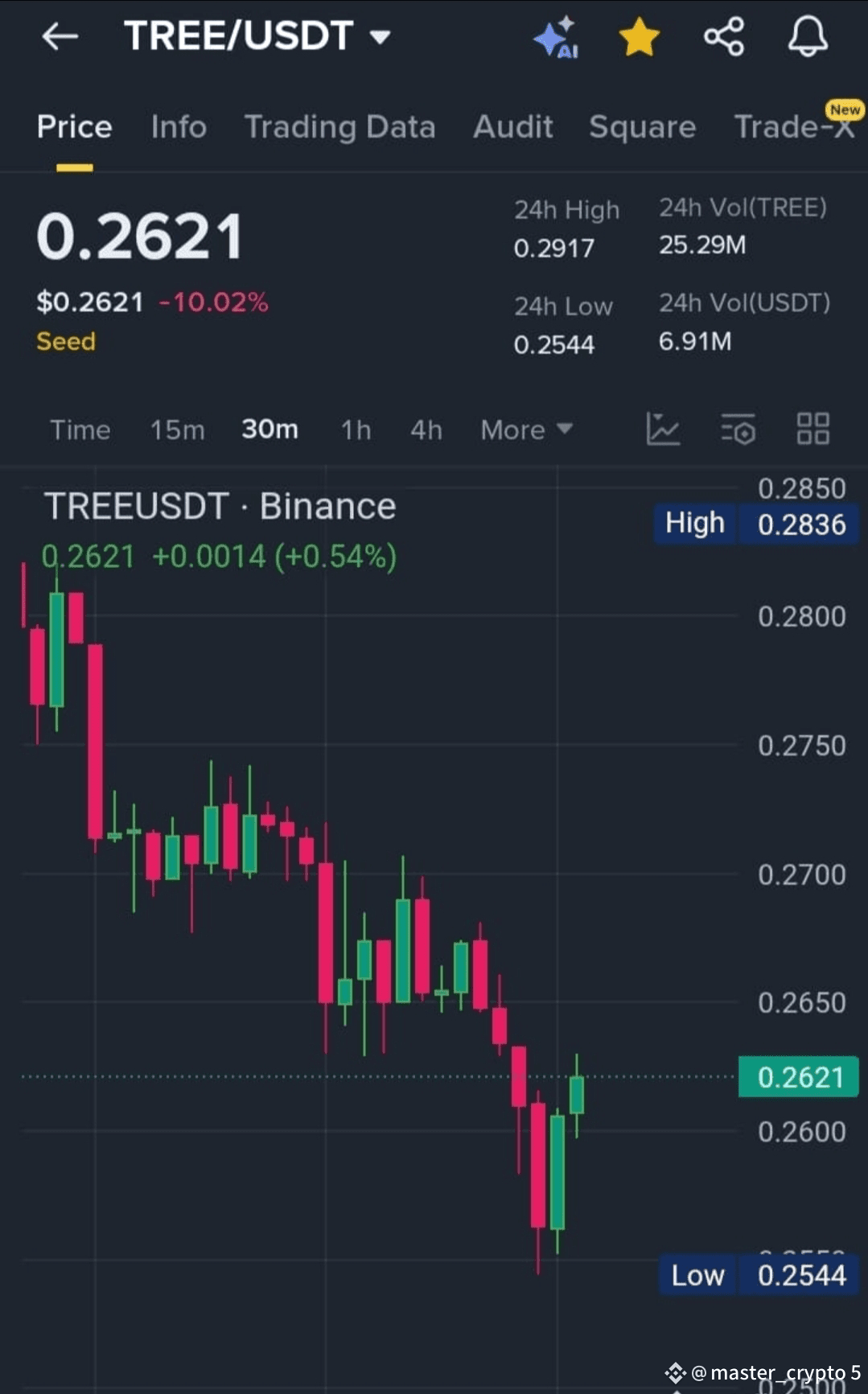Viewport: 868px width, 1394px height.
Task: Tap the Seed tag label
Action: click(x=66, y=341)
